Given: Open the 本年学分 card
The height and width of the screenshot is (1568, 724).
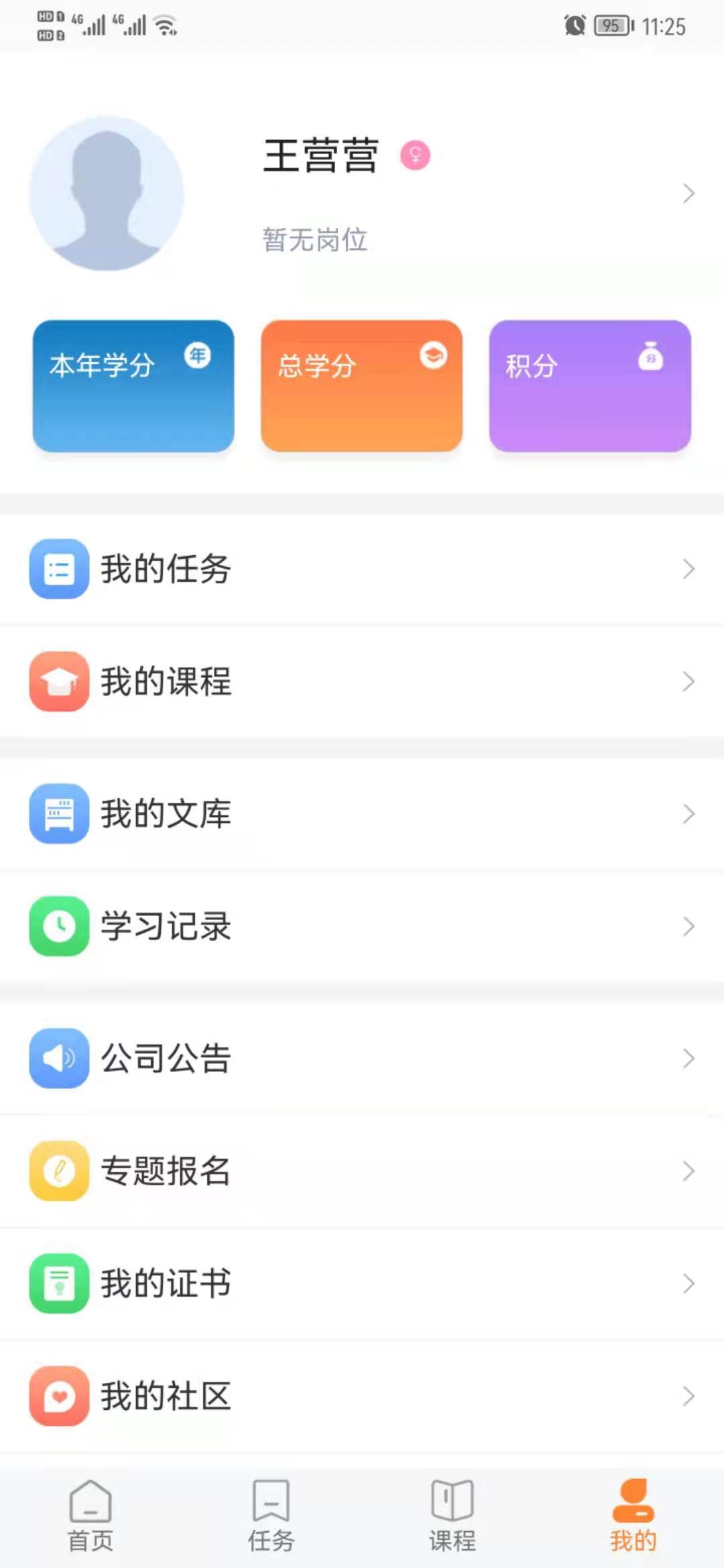Looking at the screenshot, I should 133,386.
